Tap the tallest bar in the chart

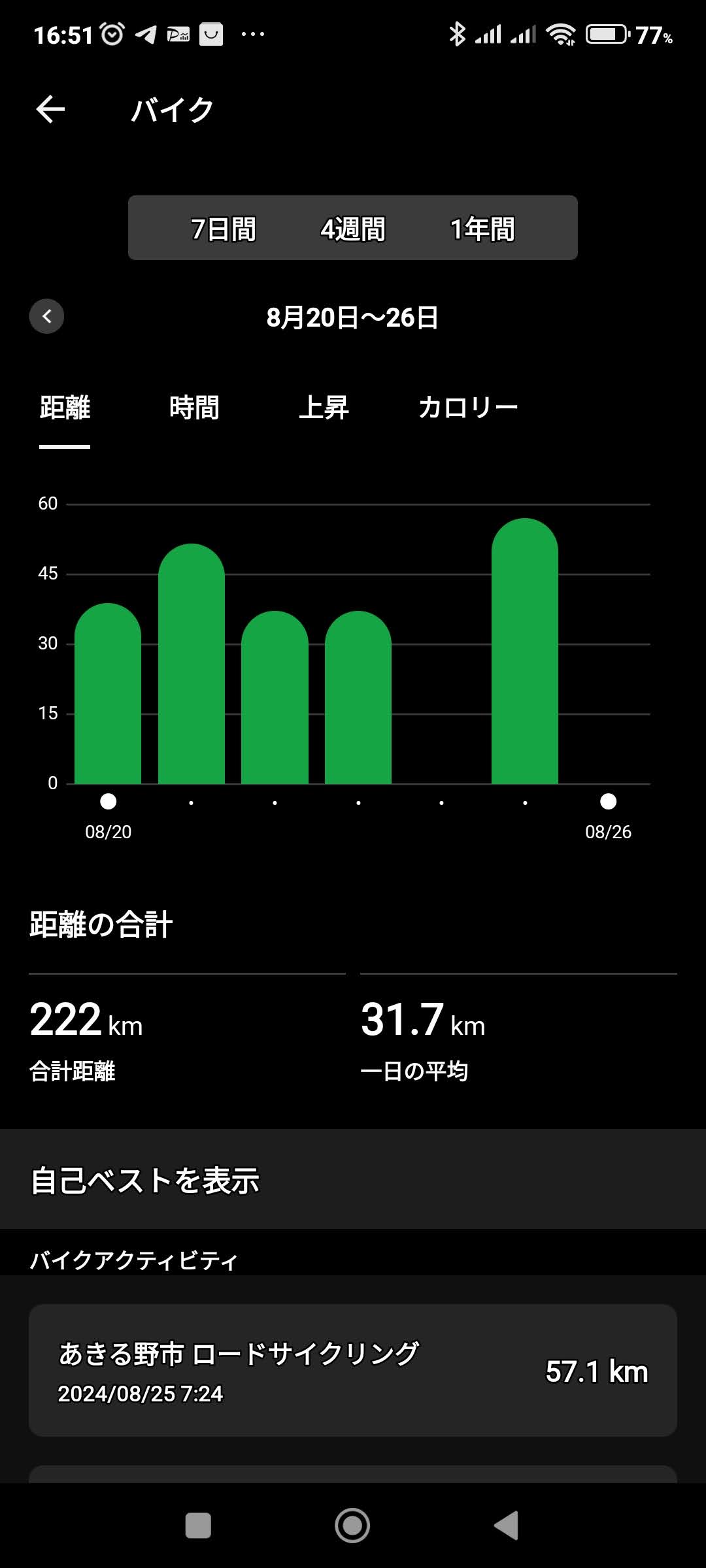[525, 651]
